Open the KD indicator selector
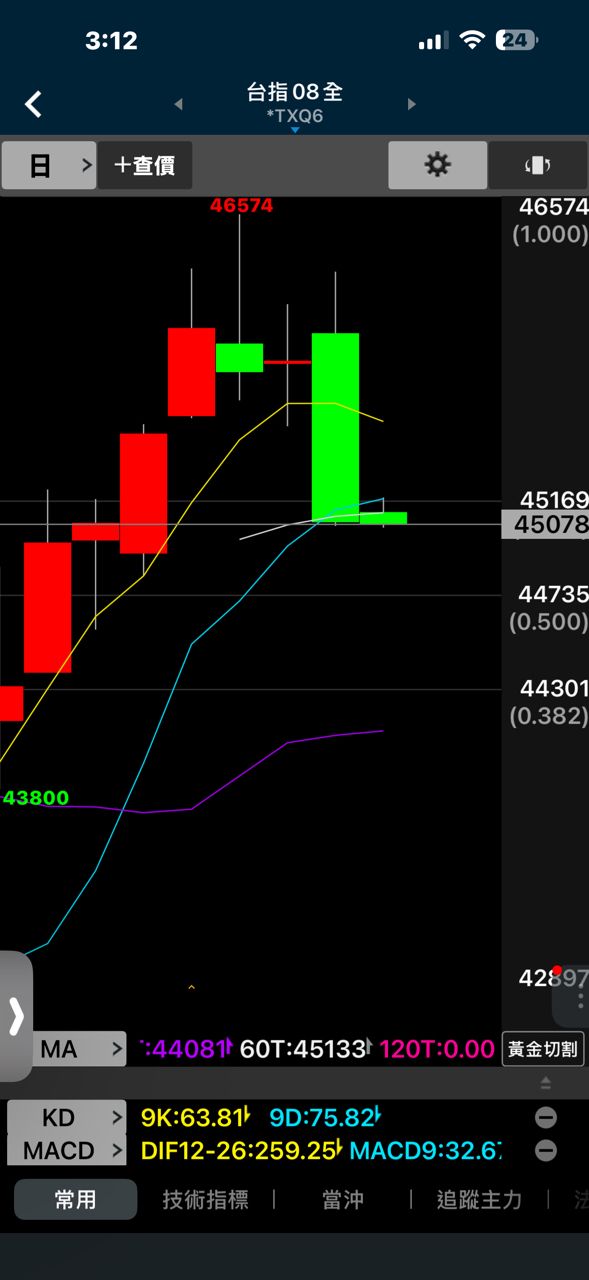This screenshot has height=1280, width=589. pyautogui.click(x=67, y=1118)
